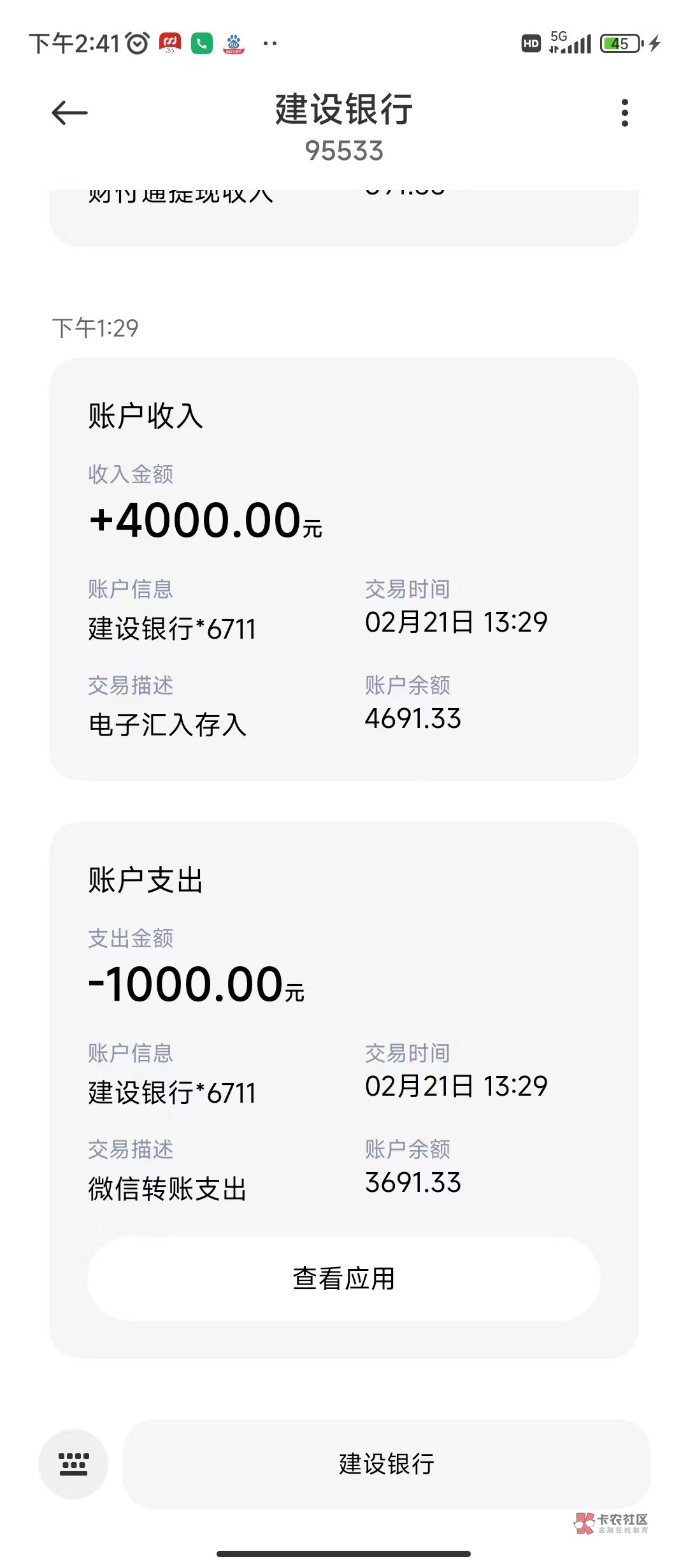Open the 建设银行 bottom menu button
Screen dimensions: 688x1568
(386, 1463)
